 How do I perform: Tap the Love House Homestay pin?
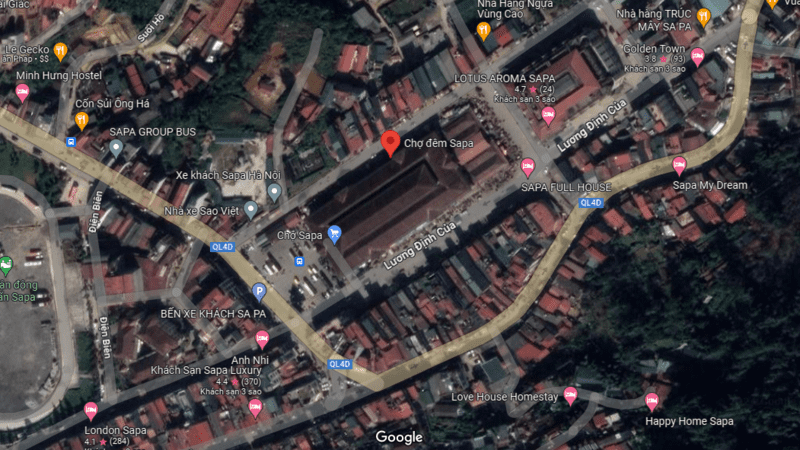571,395
